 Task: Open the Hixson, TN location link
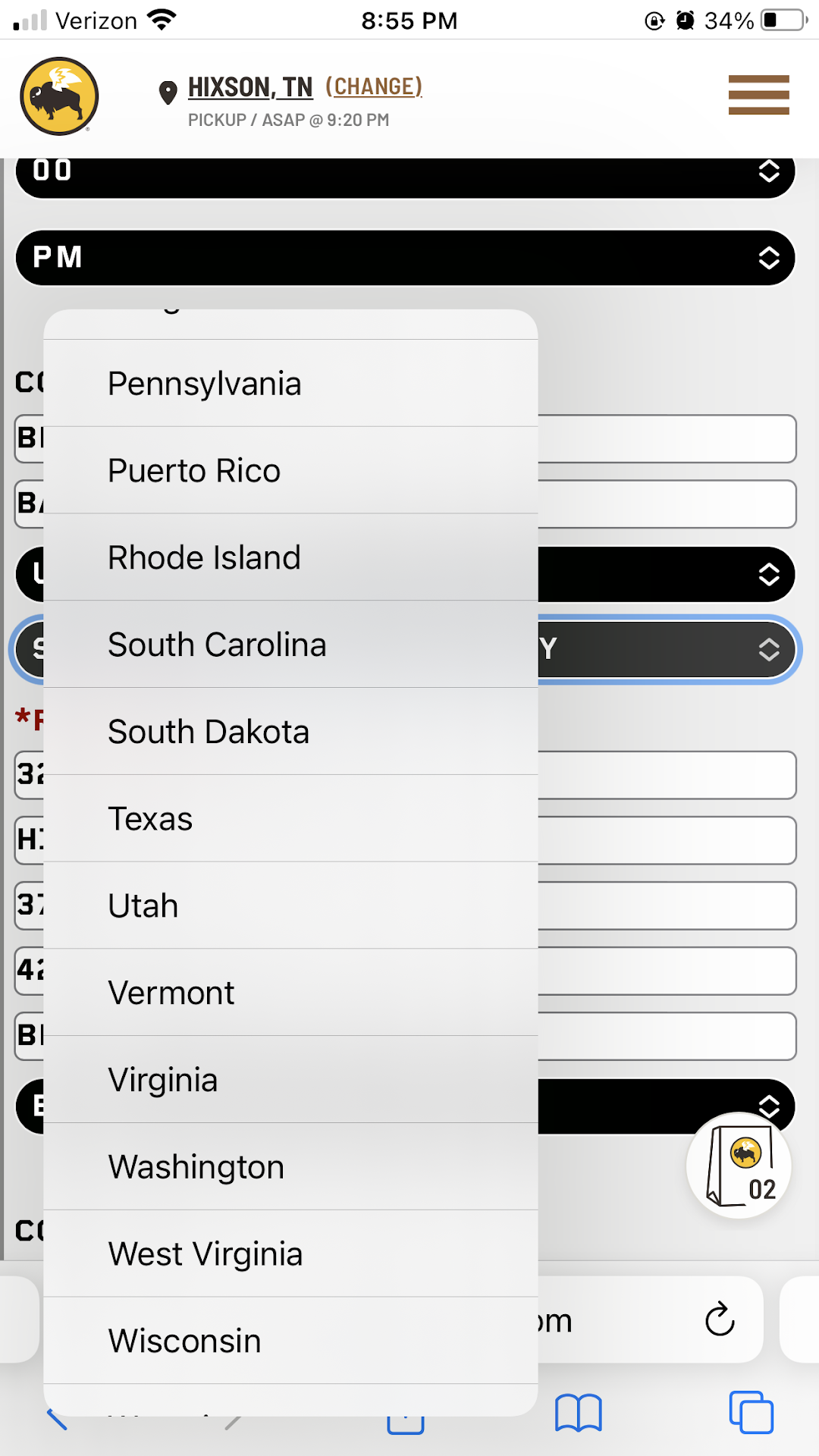pos(249,88)
